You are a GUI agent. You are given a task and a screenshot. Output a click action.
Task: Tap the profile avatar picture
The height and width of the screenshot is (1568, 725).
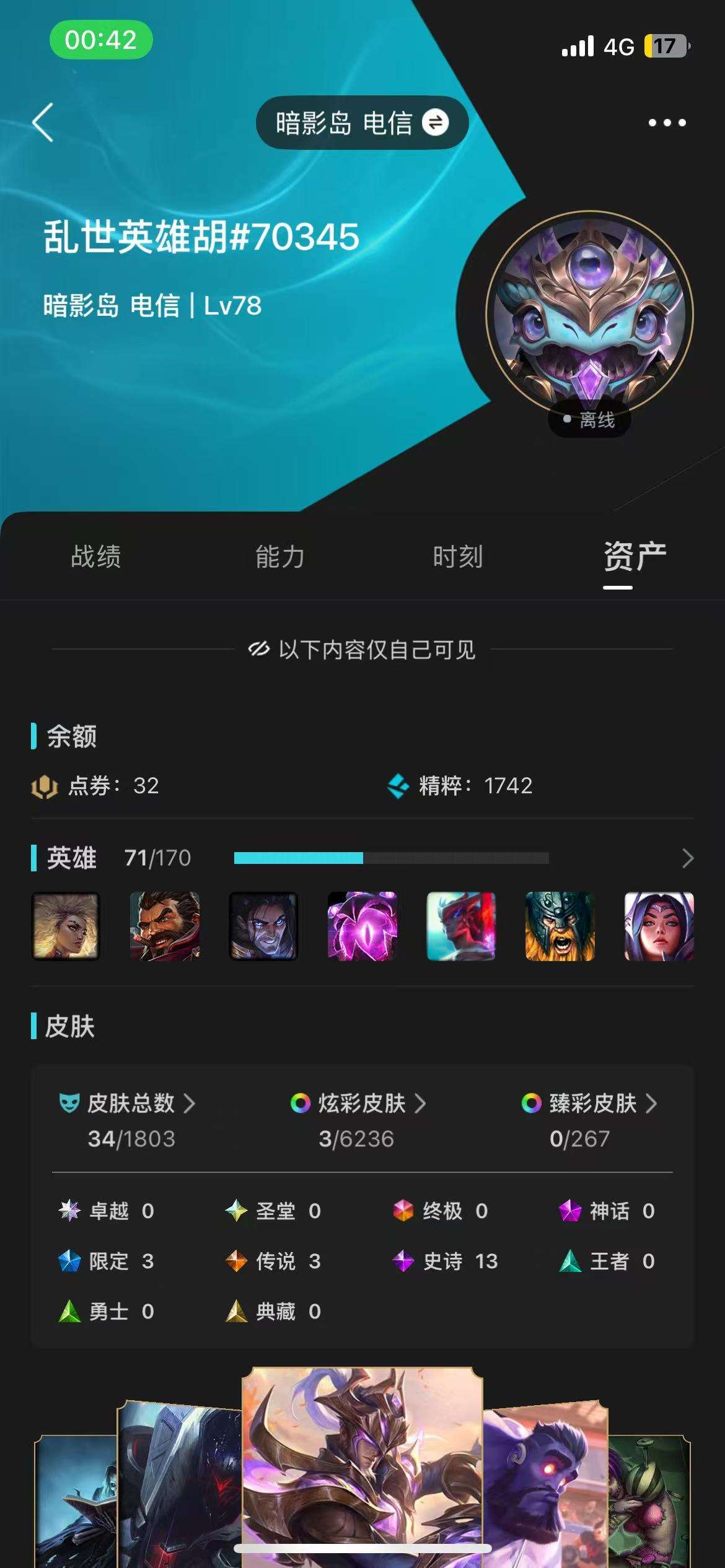[x=589, y=315]
